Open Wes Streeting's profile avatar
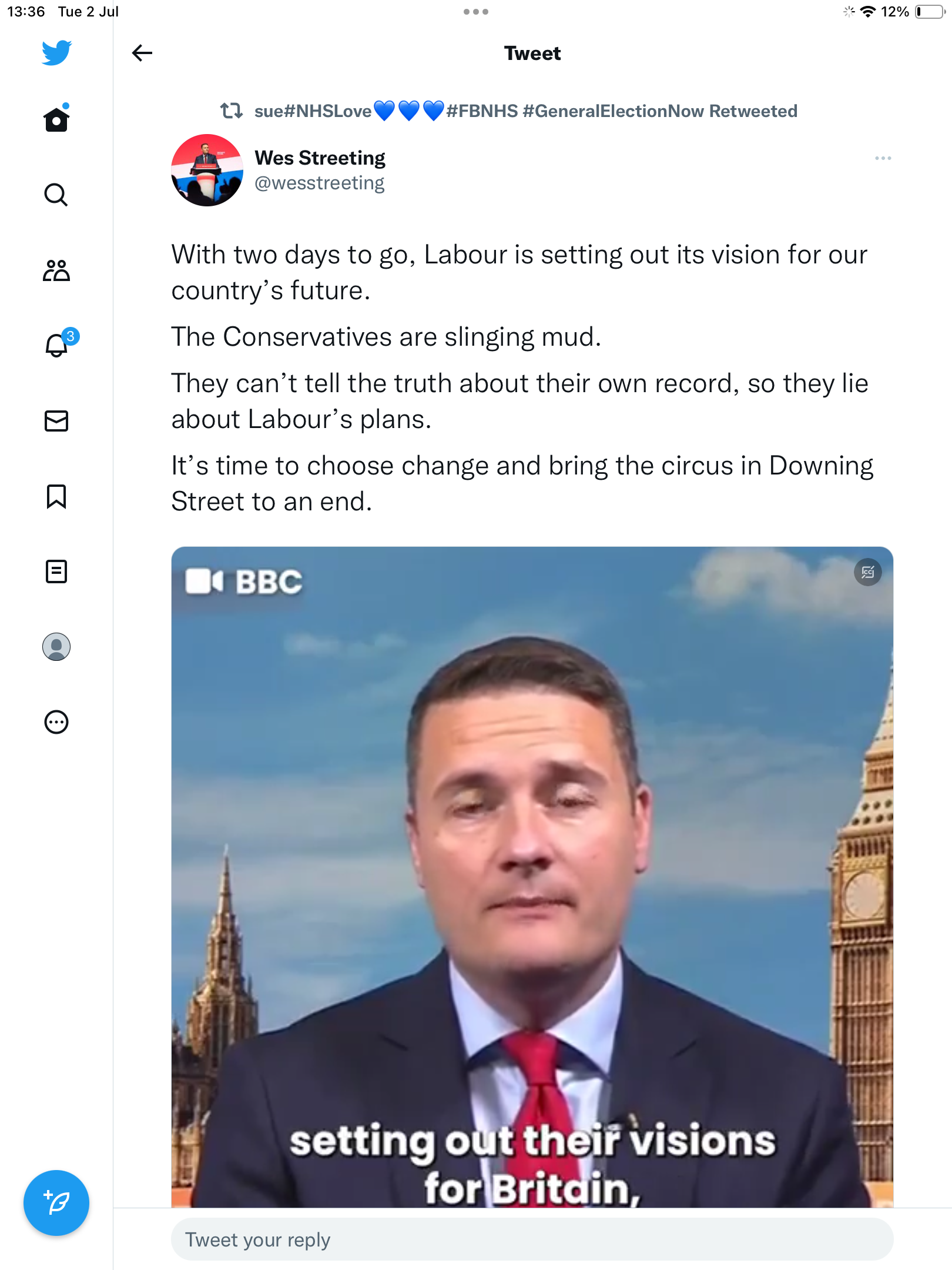 coord(207,171)
